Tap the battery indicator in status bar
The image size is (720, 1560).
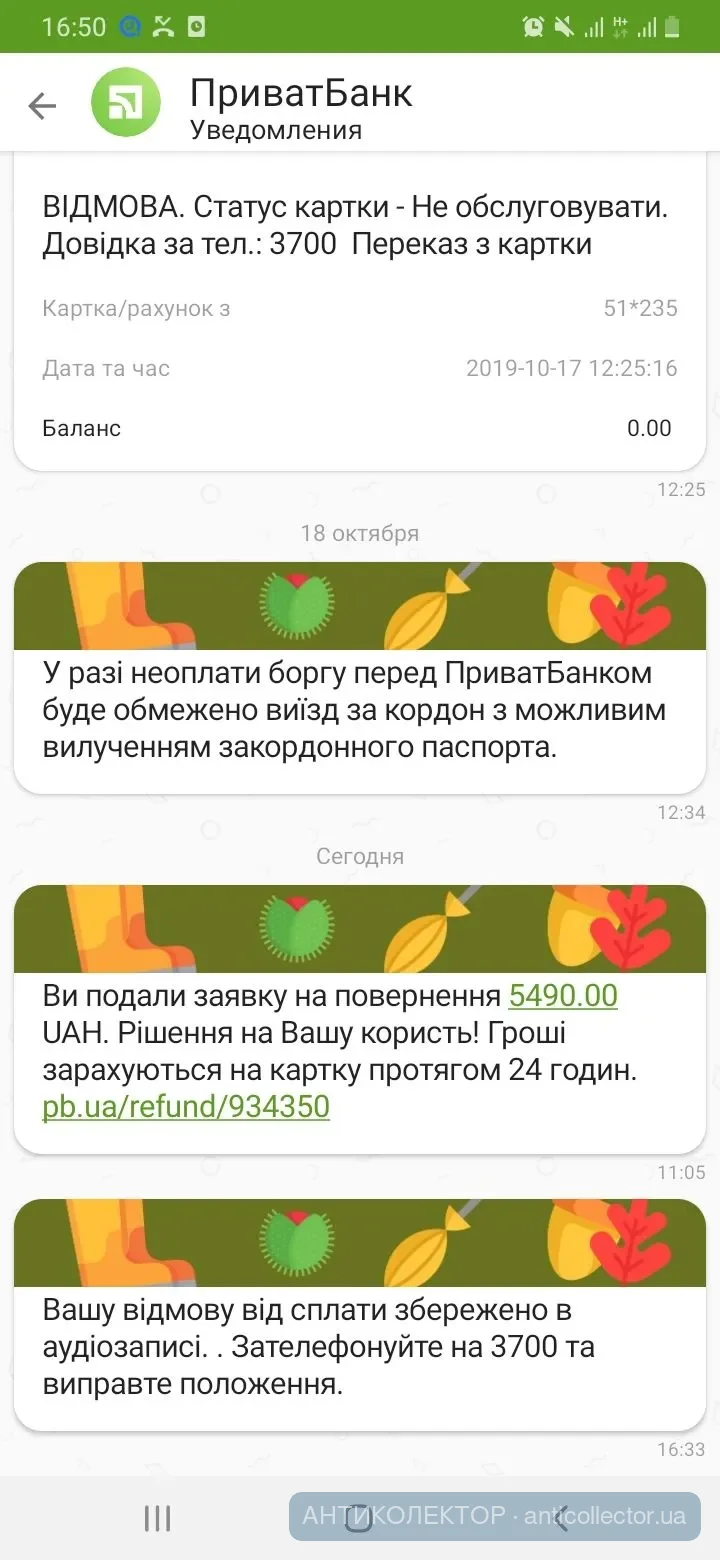pos(672,26)
